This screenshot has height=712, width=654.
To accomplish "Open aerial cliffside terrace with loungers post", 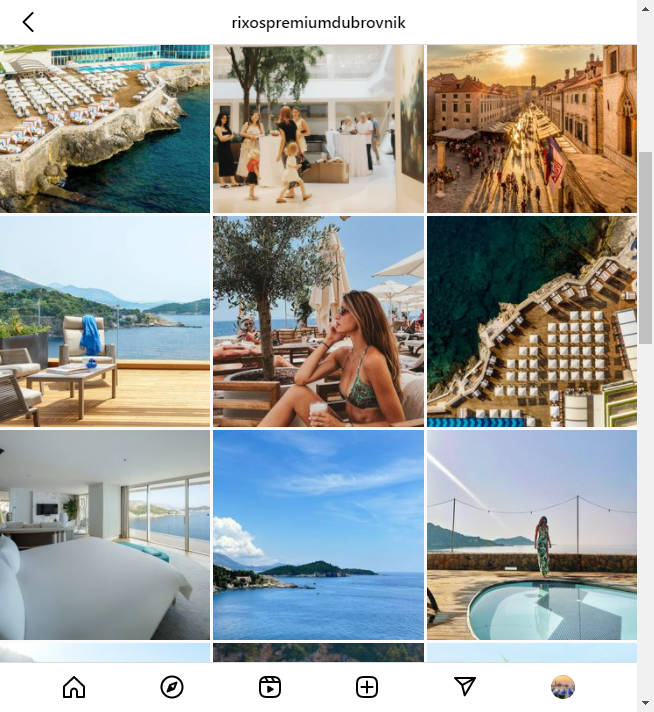I will click(x=105, y=128).
